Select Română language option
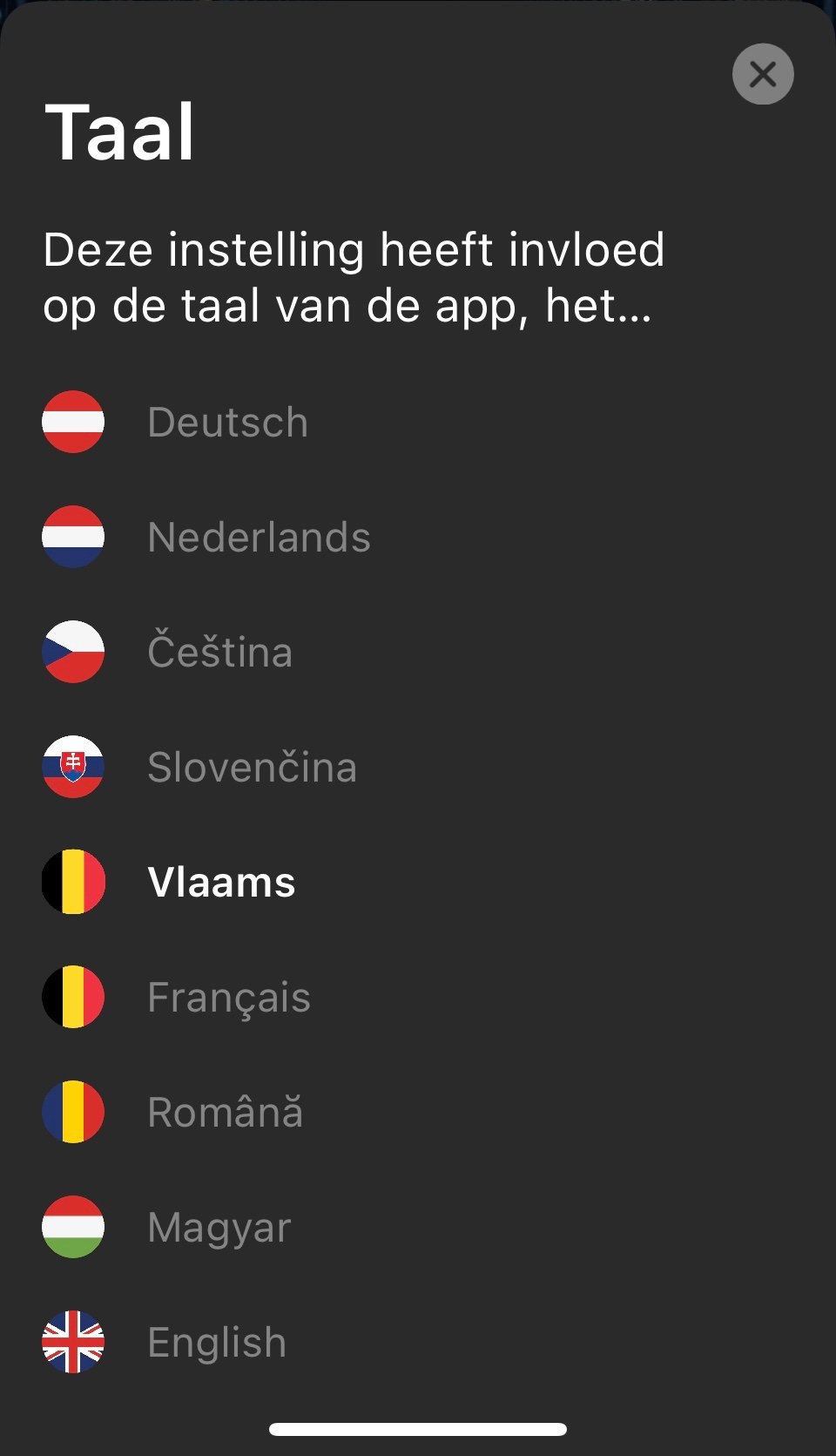Screen dimensions: 836x1456 pos(418,1112)
